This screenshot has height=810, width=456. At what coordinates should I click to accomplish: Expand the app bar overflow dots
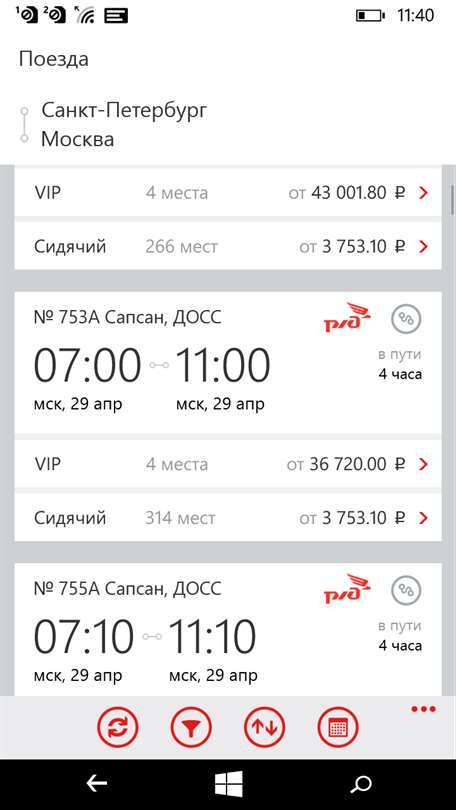(423, 709)
